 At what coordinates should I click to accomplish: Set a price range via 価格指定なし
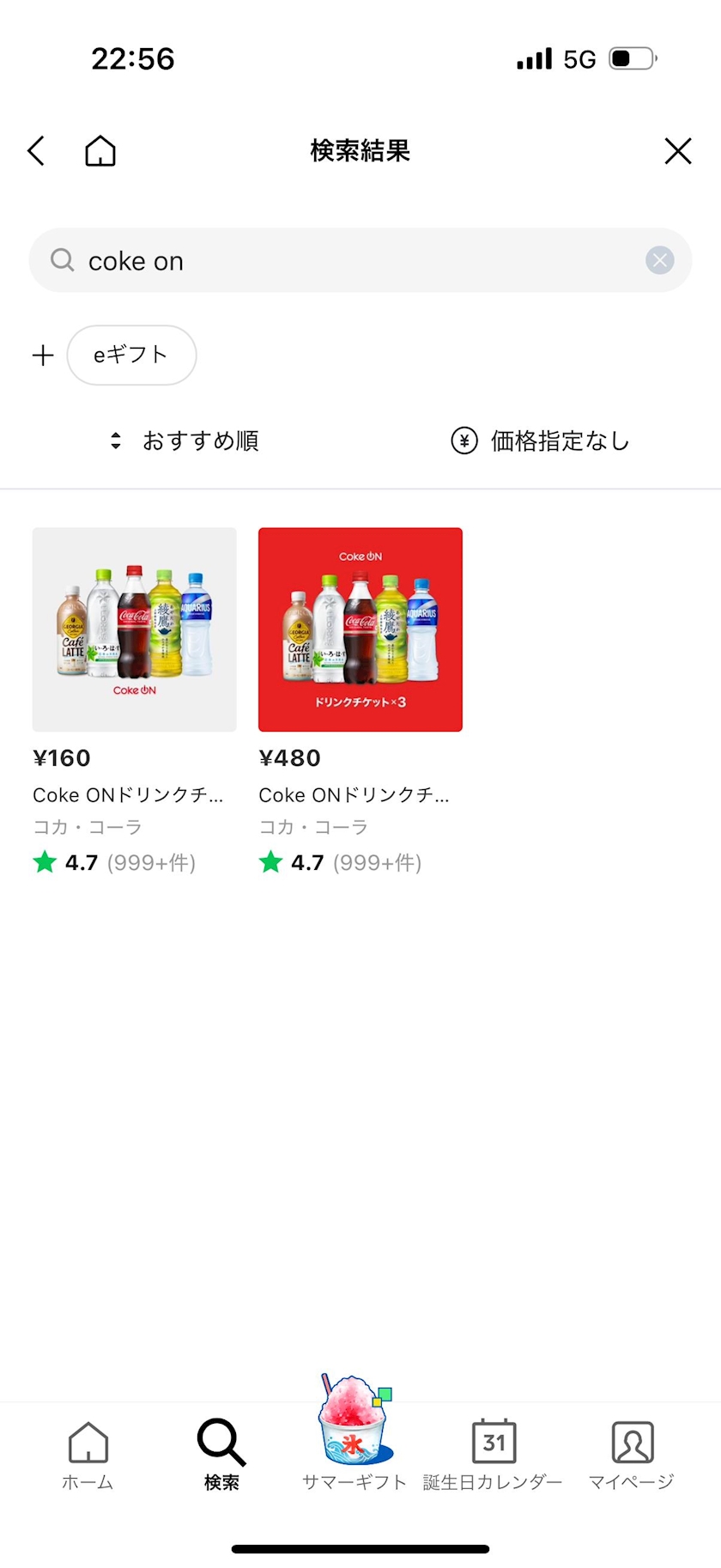pos(541,441)
